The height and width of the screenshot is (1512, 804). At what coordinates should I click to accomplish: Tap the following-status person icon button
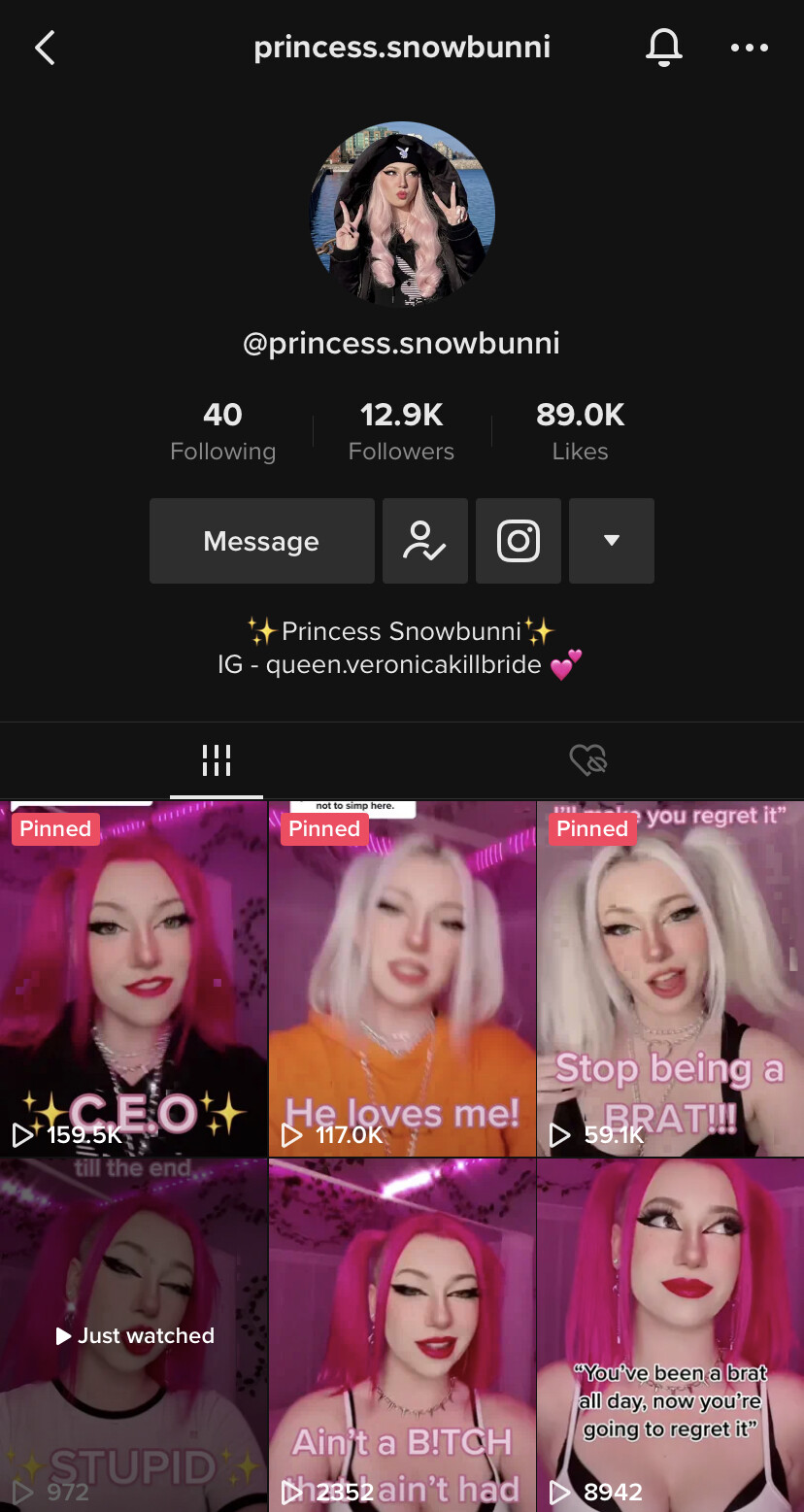pyautogui.click(x=425, y=541)
